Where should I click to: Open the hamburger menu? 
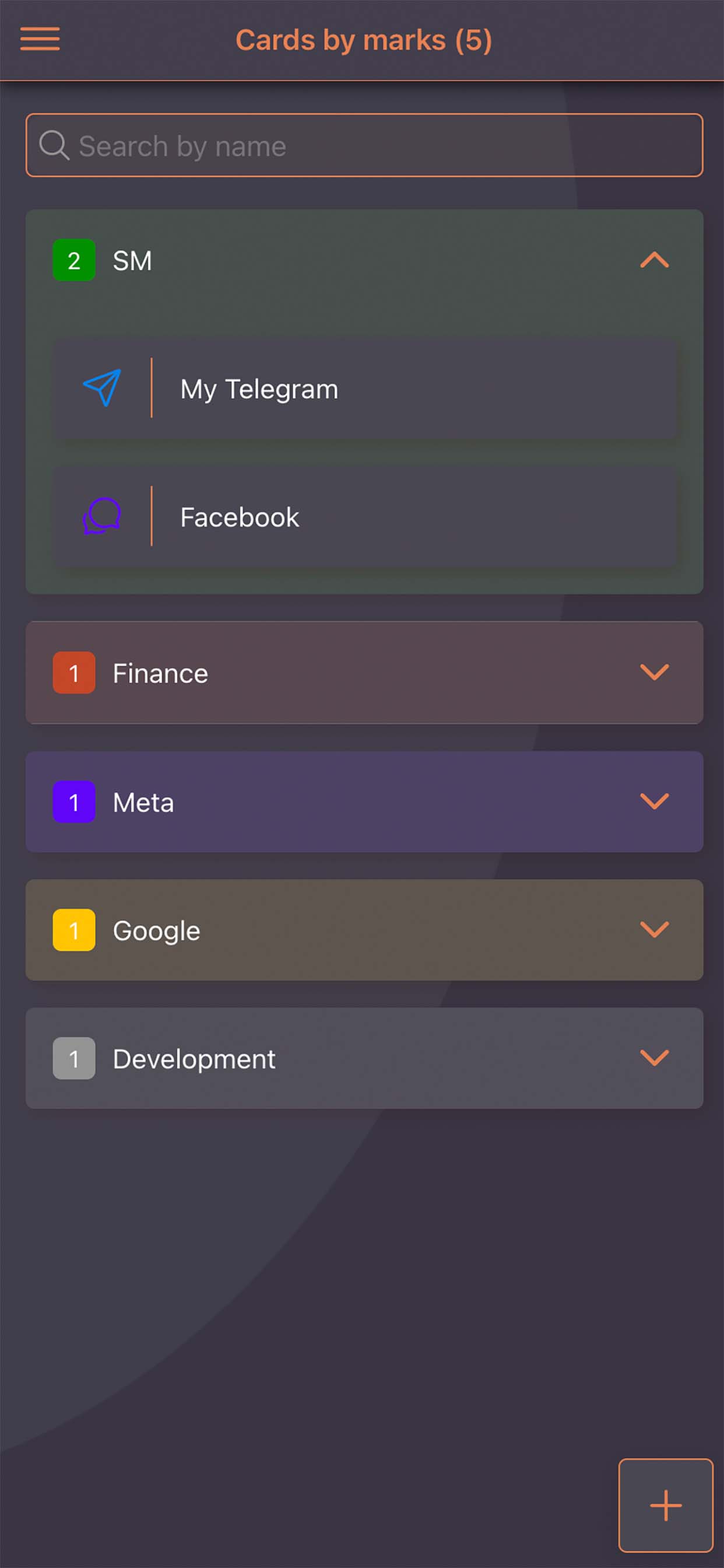(40, 40)
